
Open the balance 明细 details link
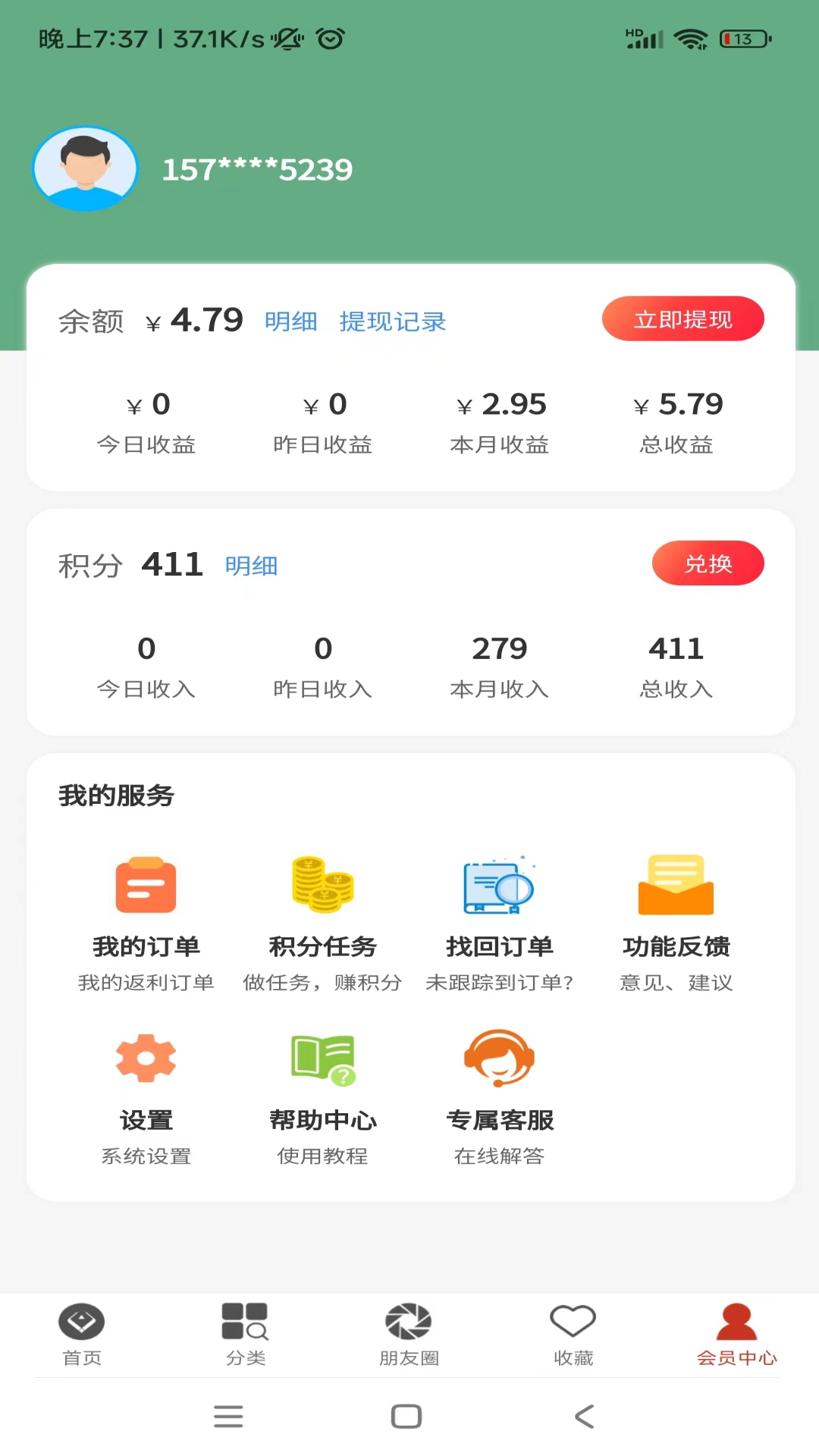point(290,322)
